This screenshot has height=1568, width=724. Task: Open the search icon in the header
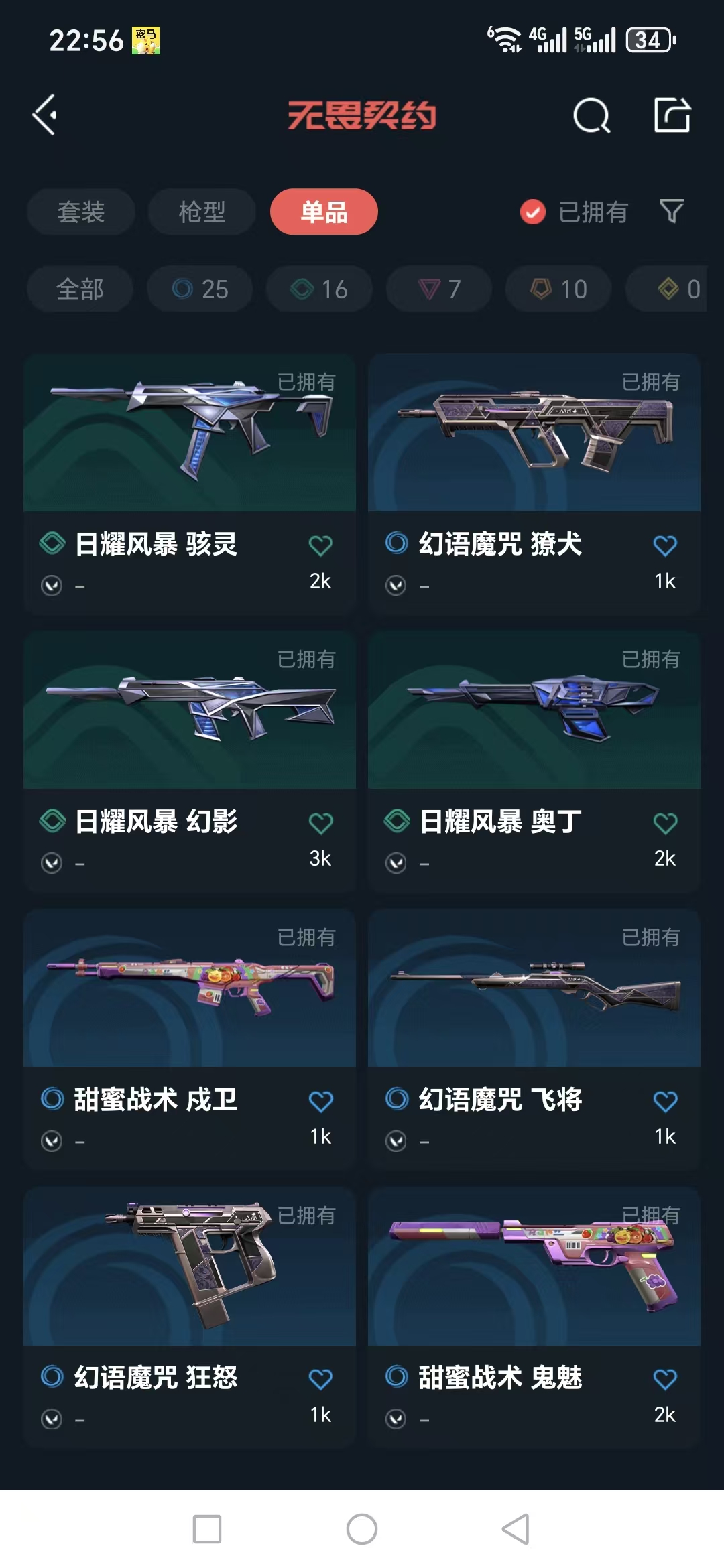tap(591, 116)
